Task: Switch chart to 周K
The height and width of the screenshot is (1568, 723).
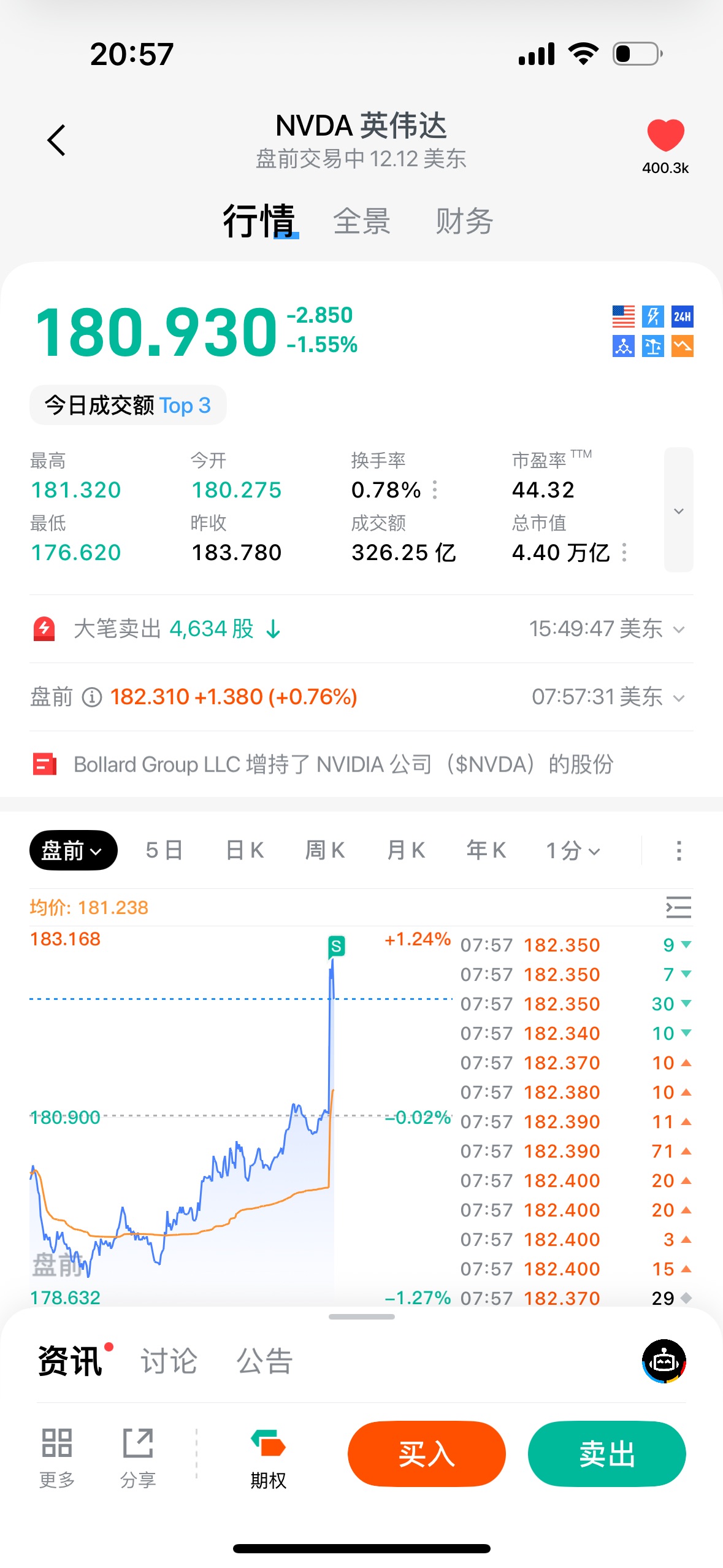Action: (x=325, y=850)
